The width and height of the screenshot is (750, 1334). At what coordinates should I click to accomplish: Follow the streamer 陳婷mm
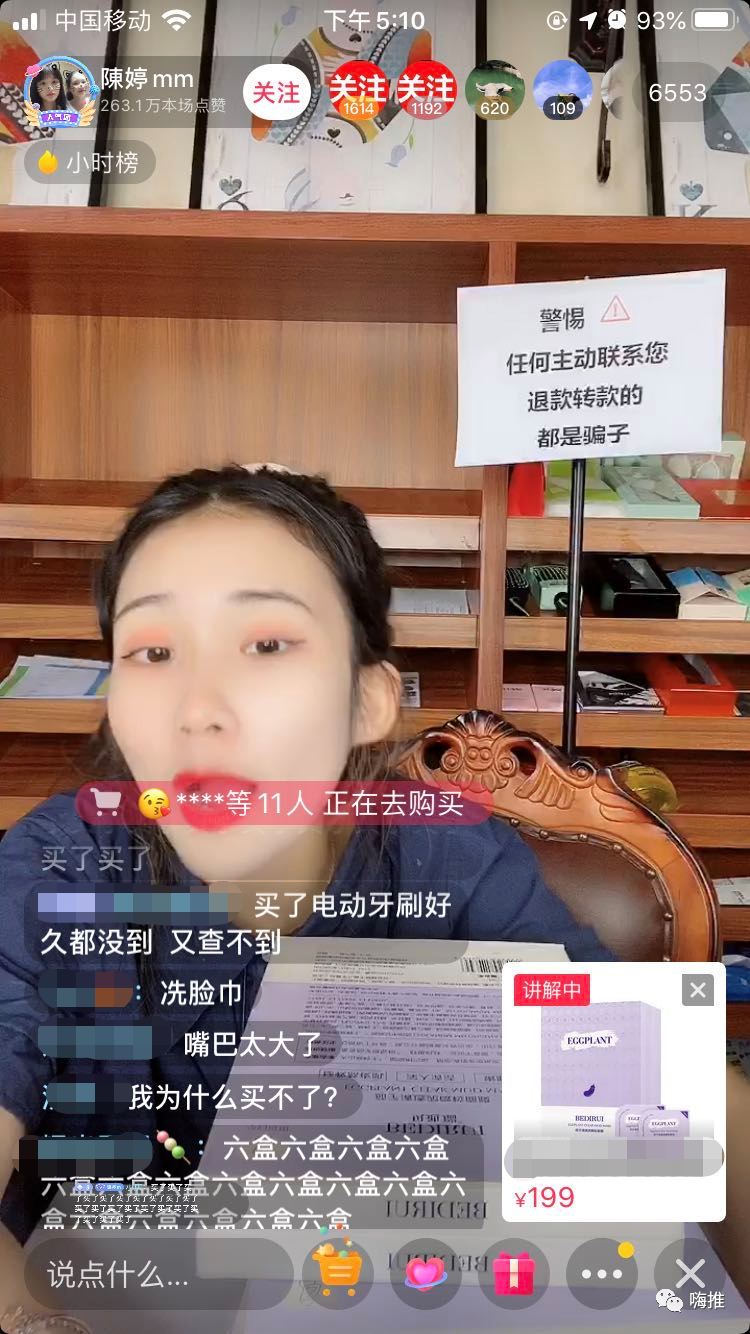click(275, 92)
